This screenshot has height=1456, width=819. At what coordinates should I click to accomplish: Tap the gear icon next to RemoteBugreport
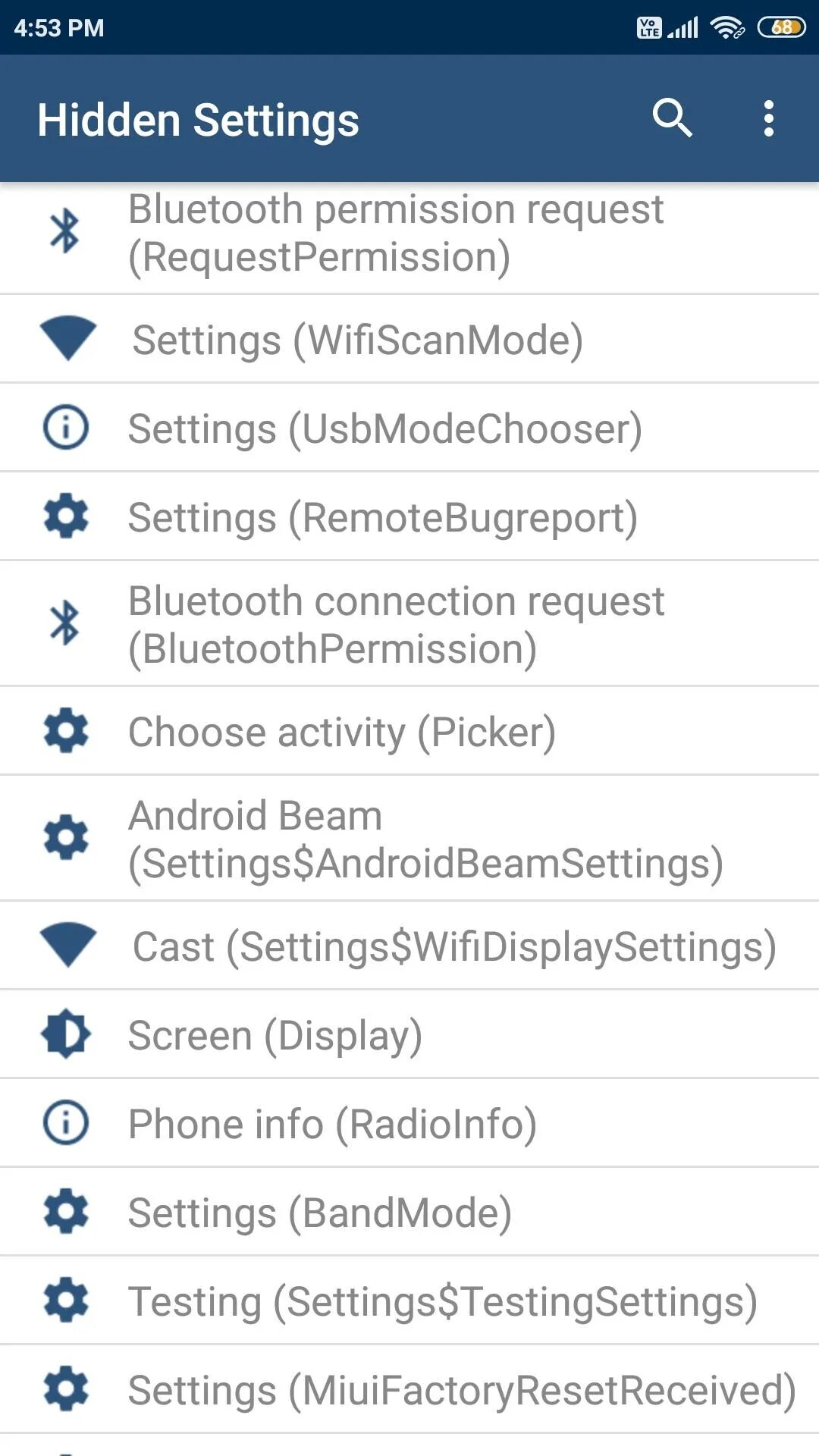(67, 516)
